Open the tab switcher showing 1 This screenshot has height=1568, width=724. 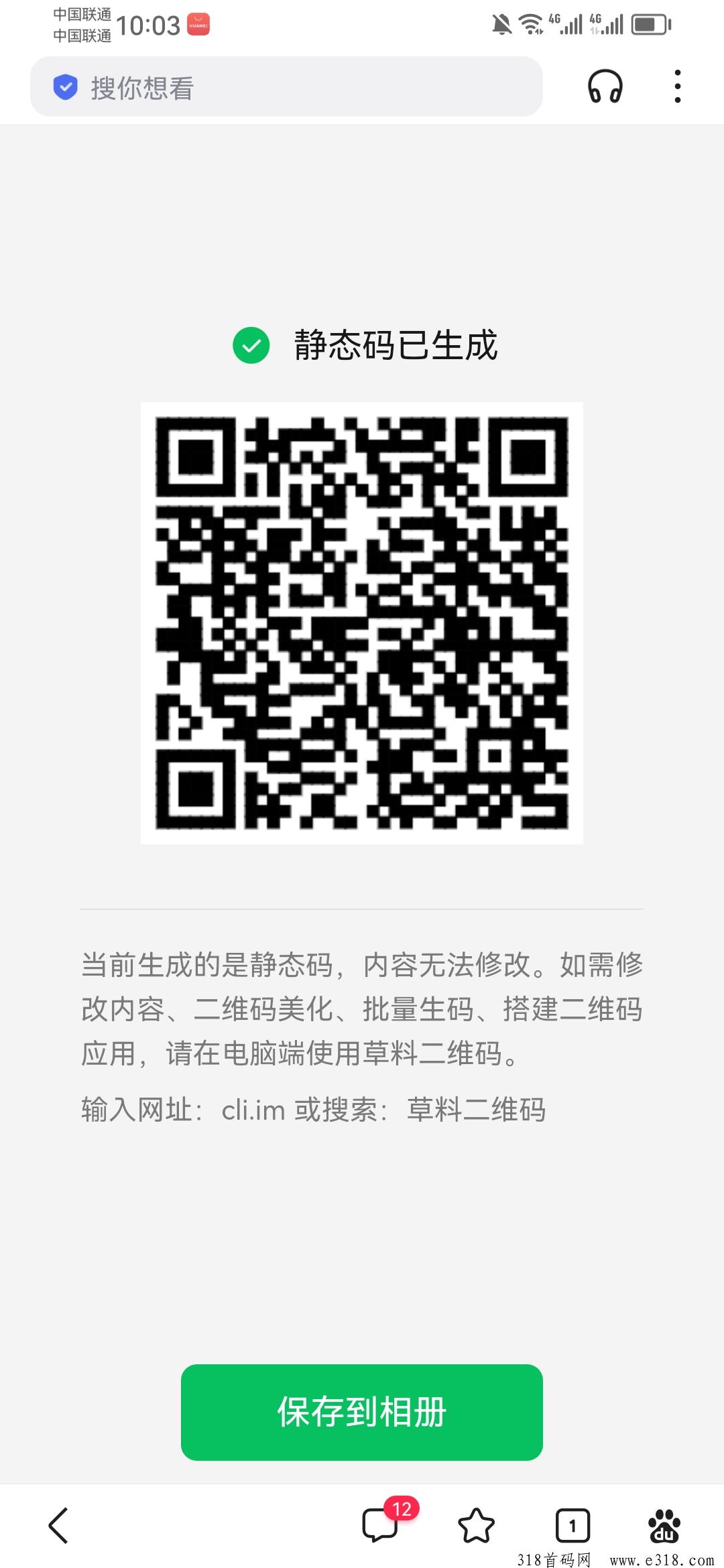tap(572, 1526)
